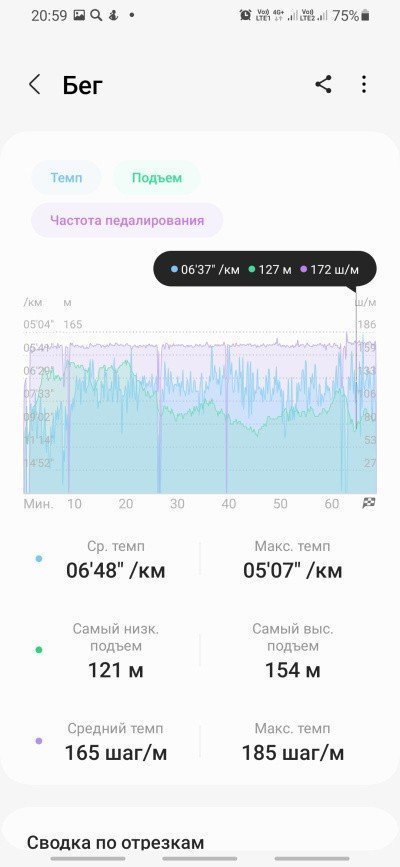The width and height of the screenshot is (400, 867).
Task: Share this running workout
Action: pyautogui.click(x=323, y=85)
